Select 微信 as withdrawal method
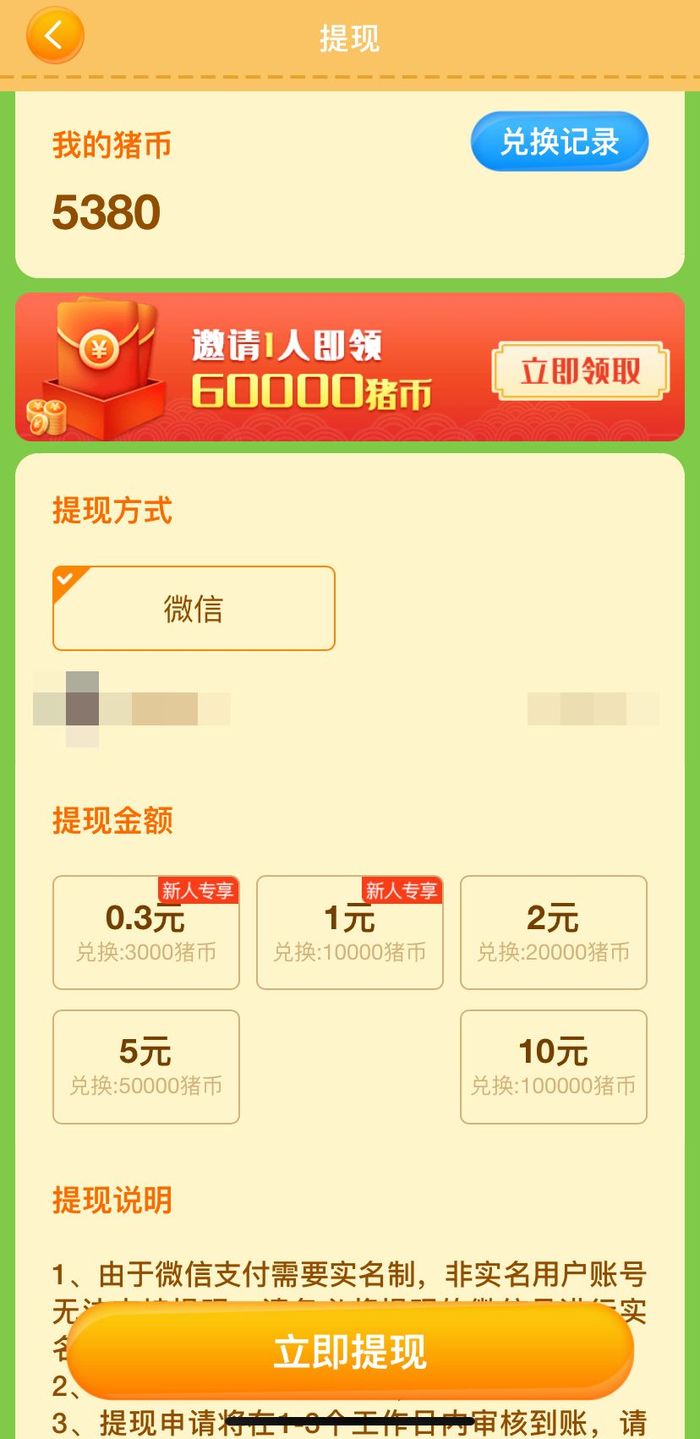This screenshot has width=700, height=1439. tap(193, 608)
